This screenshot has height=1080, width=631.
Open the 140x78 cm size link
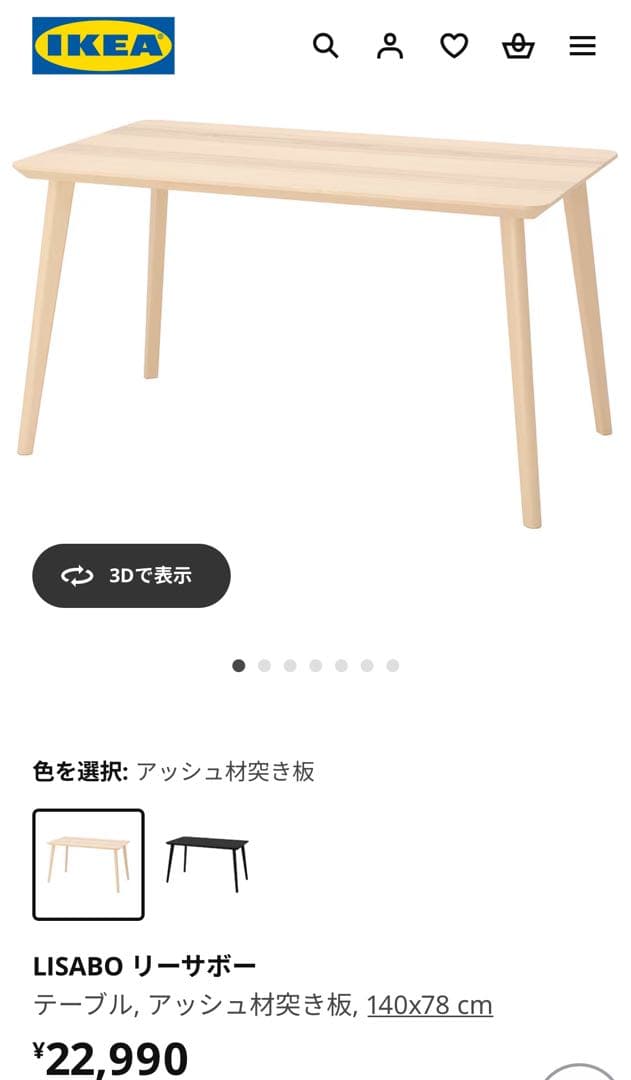(429, 1005)
